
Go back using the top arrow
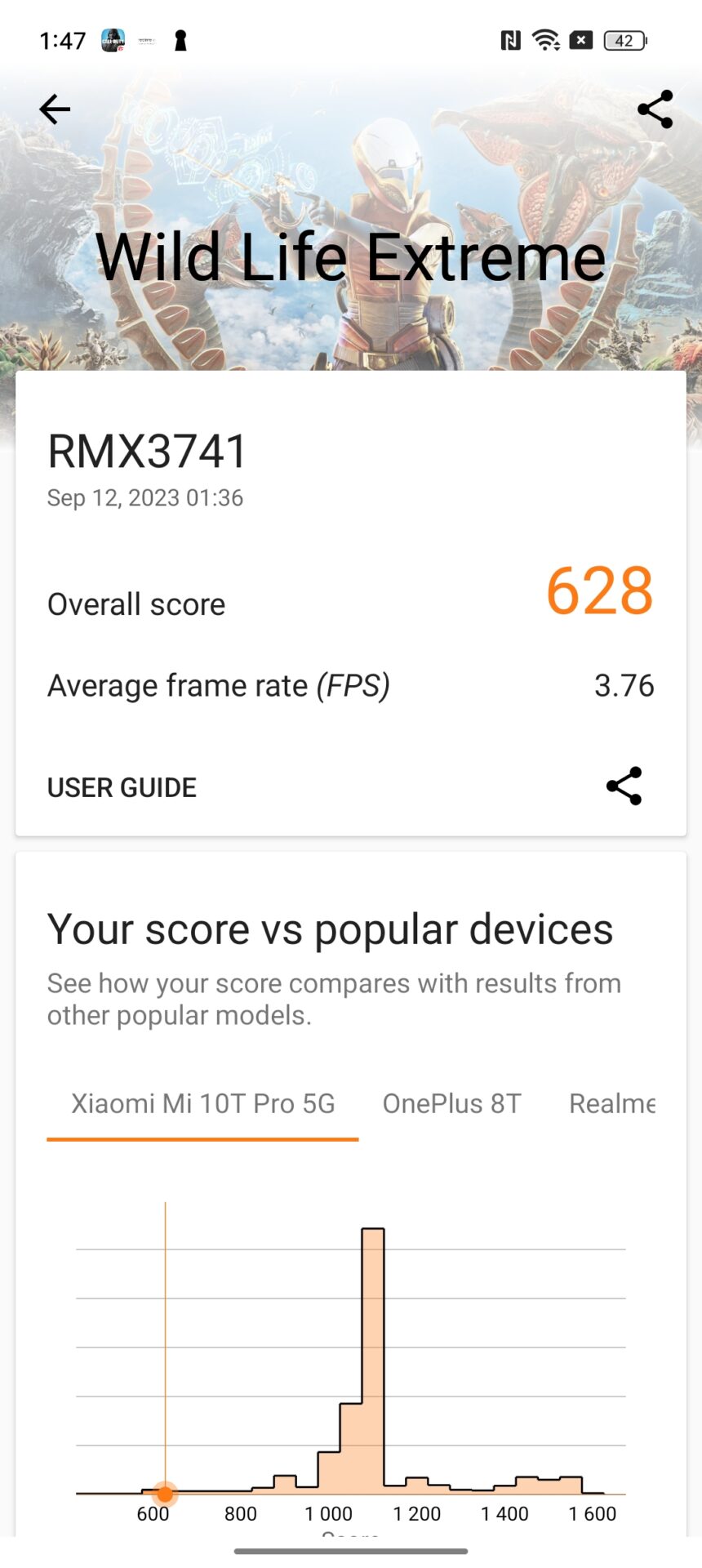tap(55, 109)
